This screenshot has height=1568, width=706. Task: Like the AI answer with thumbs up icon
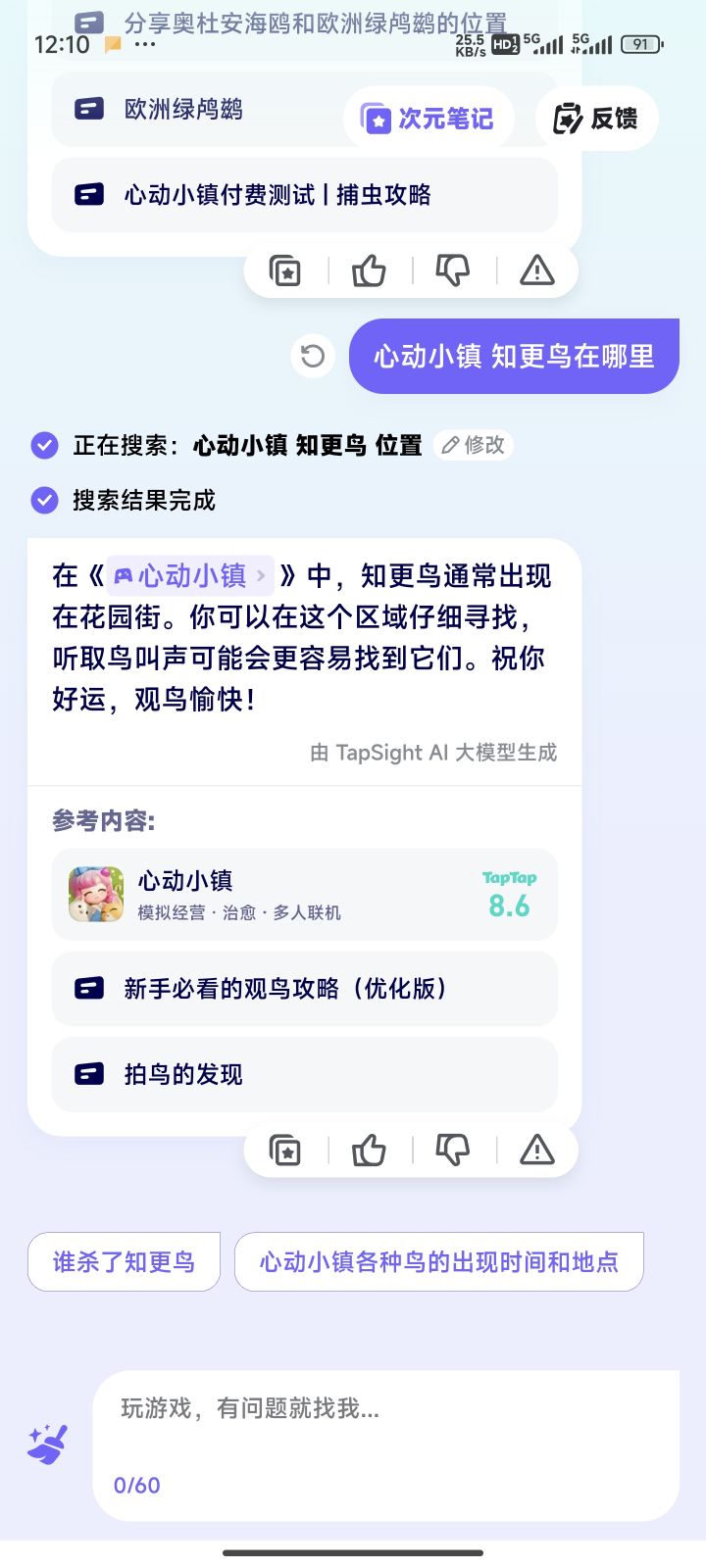pos(368,1149)
